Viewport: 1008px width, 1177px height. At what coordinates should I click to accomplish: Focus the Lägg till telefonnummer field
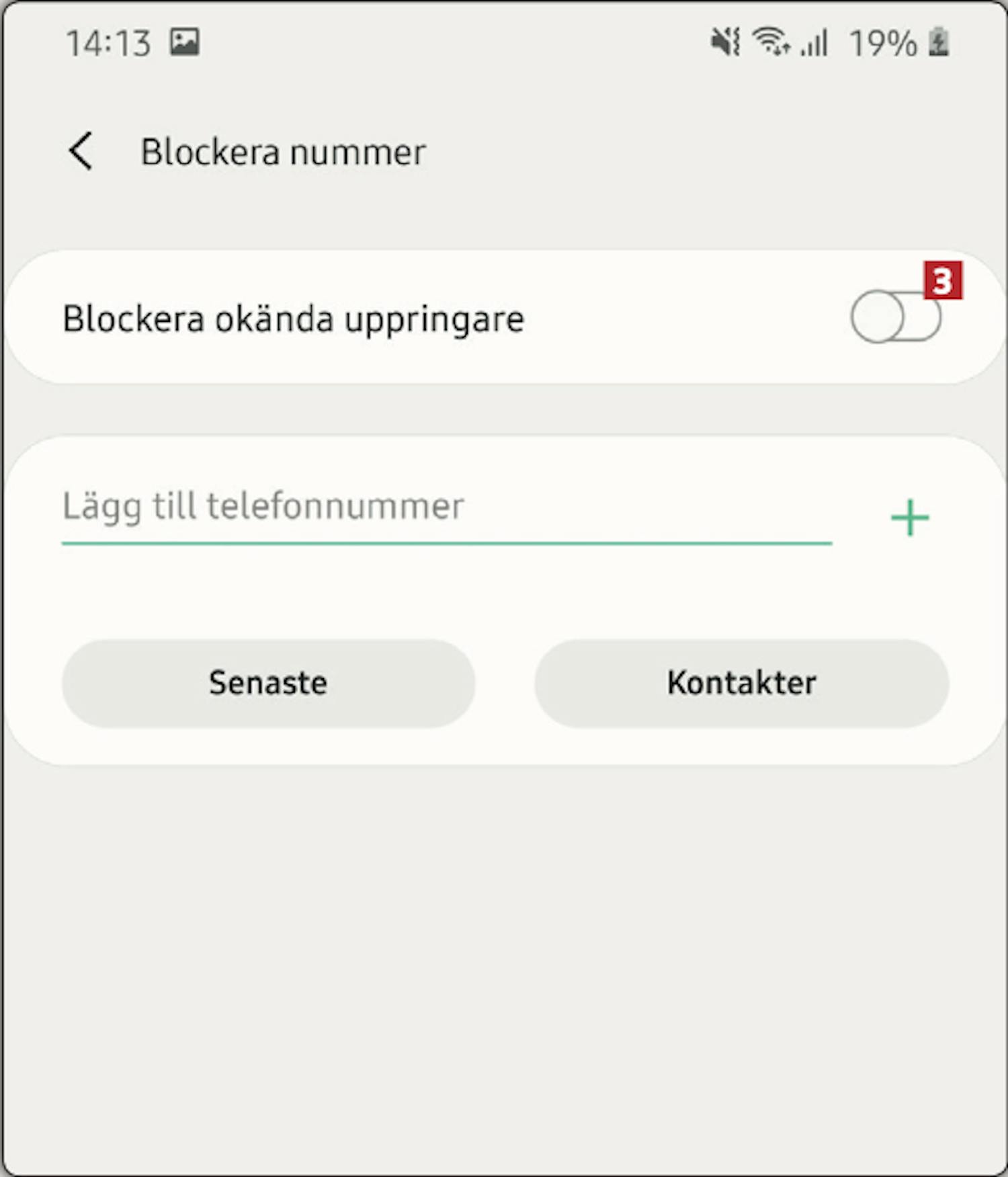446,508
